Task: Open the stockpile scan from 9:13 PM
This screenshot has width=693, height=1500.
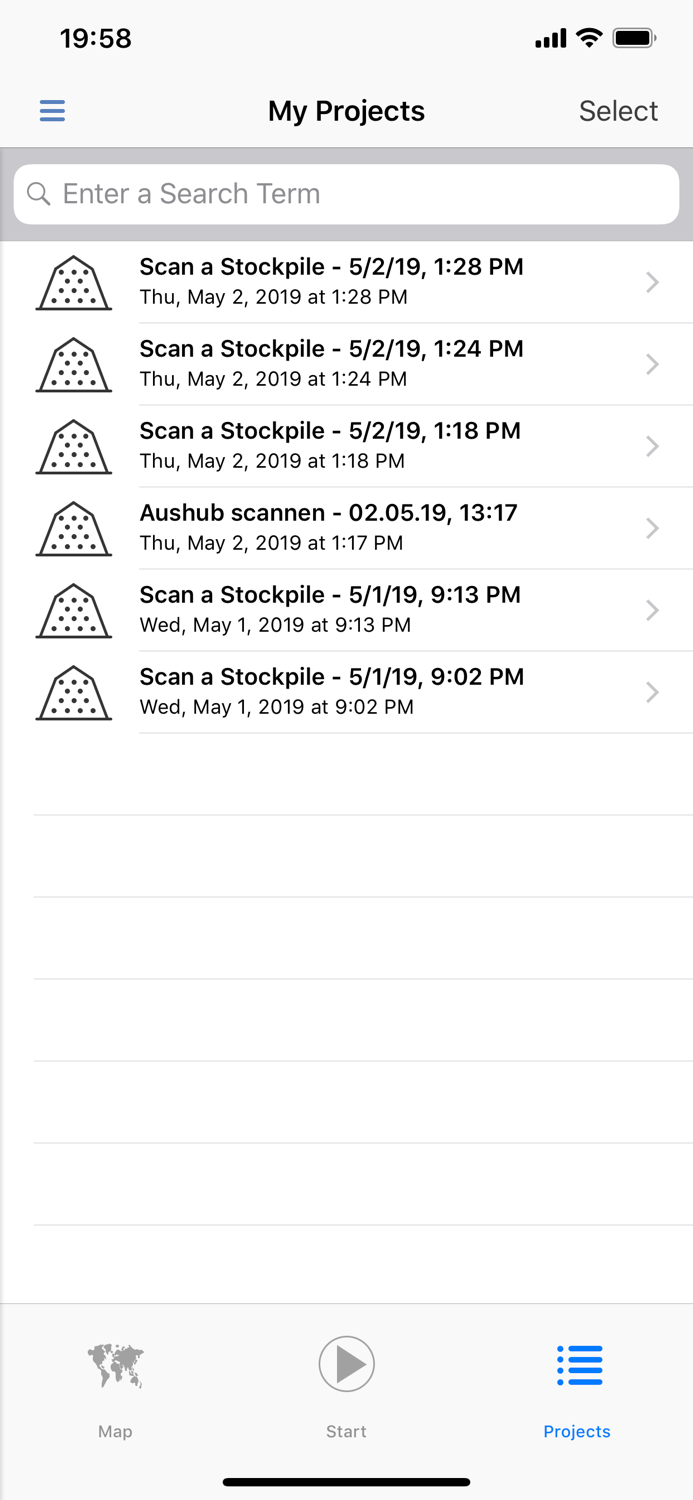Action: click(346, 610)
